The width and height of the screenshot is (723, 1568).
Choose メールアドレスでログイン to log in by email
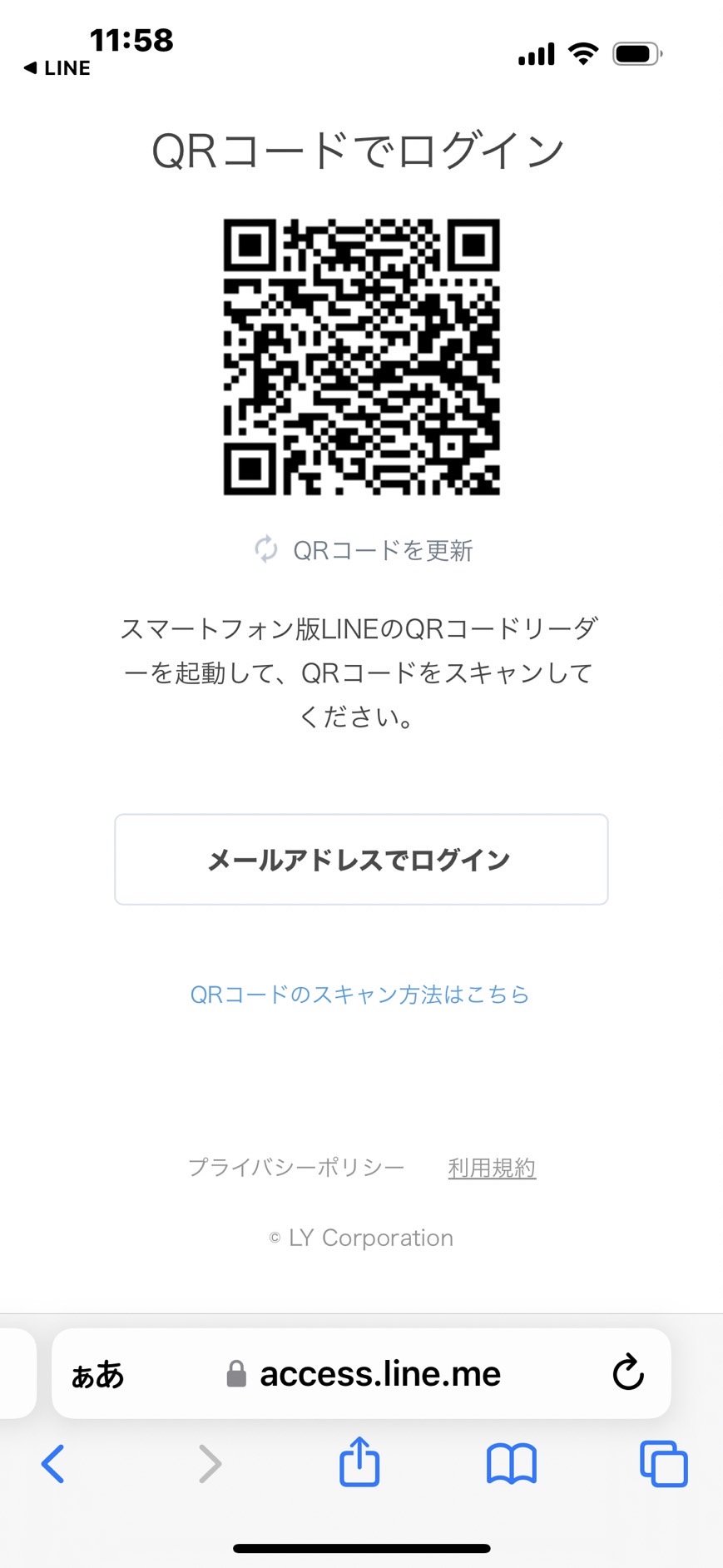tap(361, 859)
